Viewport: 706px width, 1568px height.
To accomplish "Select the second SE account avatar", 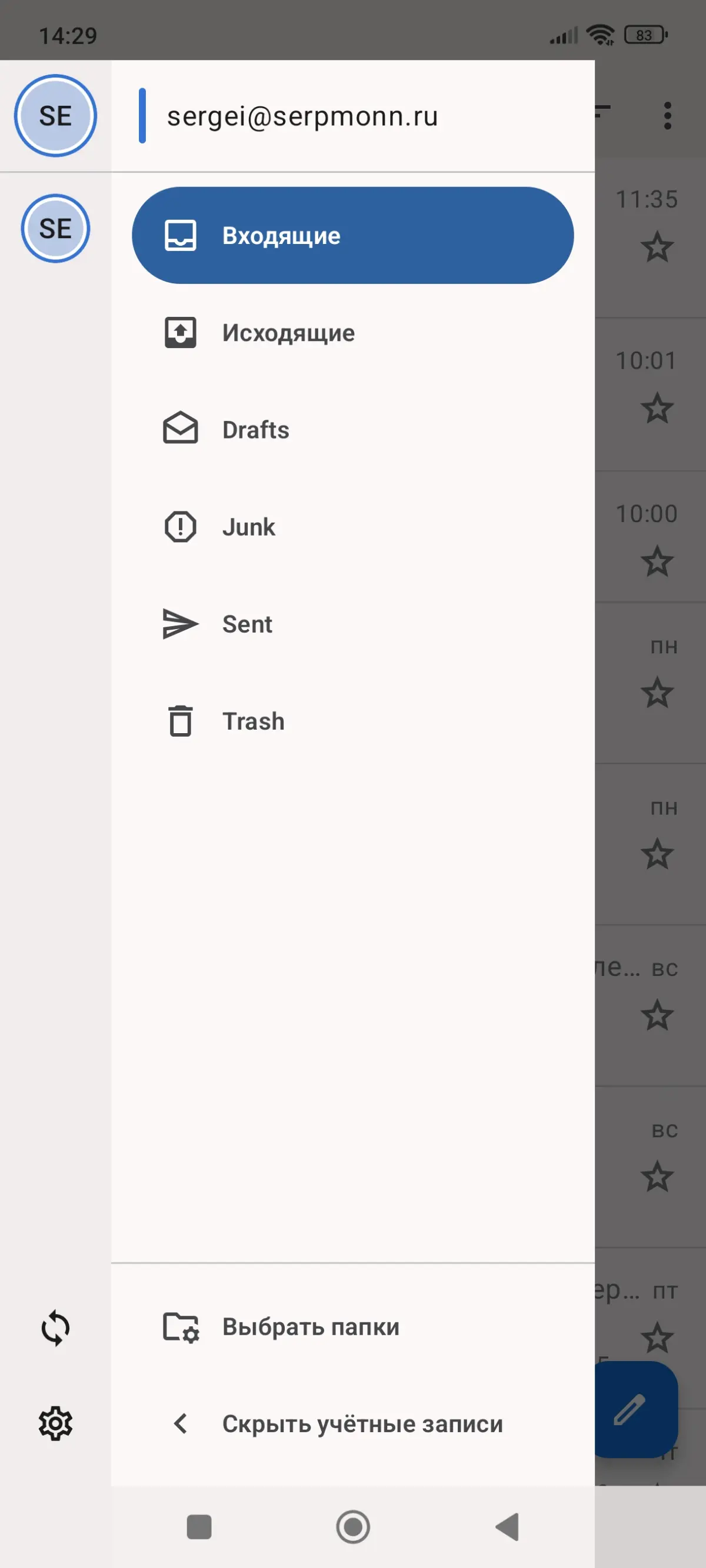I will pos(55,228).
